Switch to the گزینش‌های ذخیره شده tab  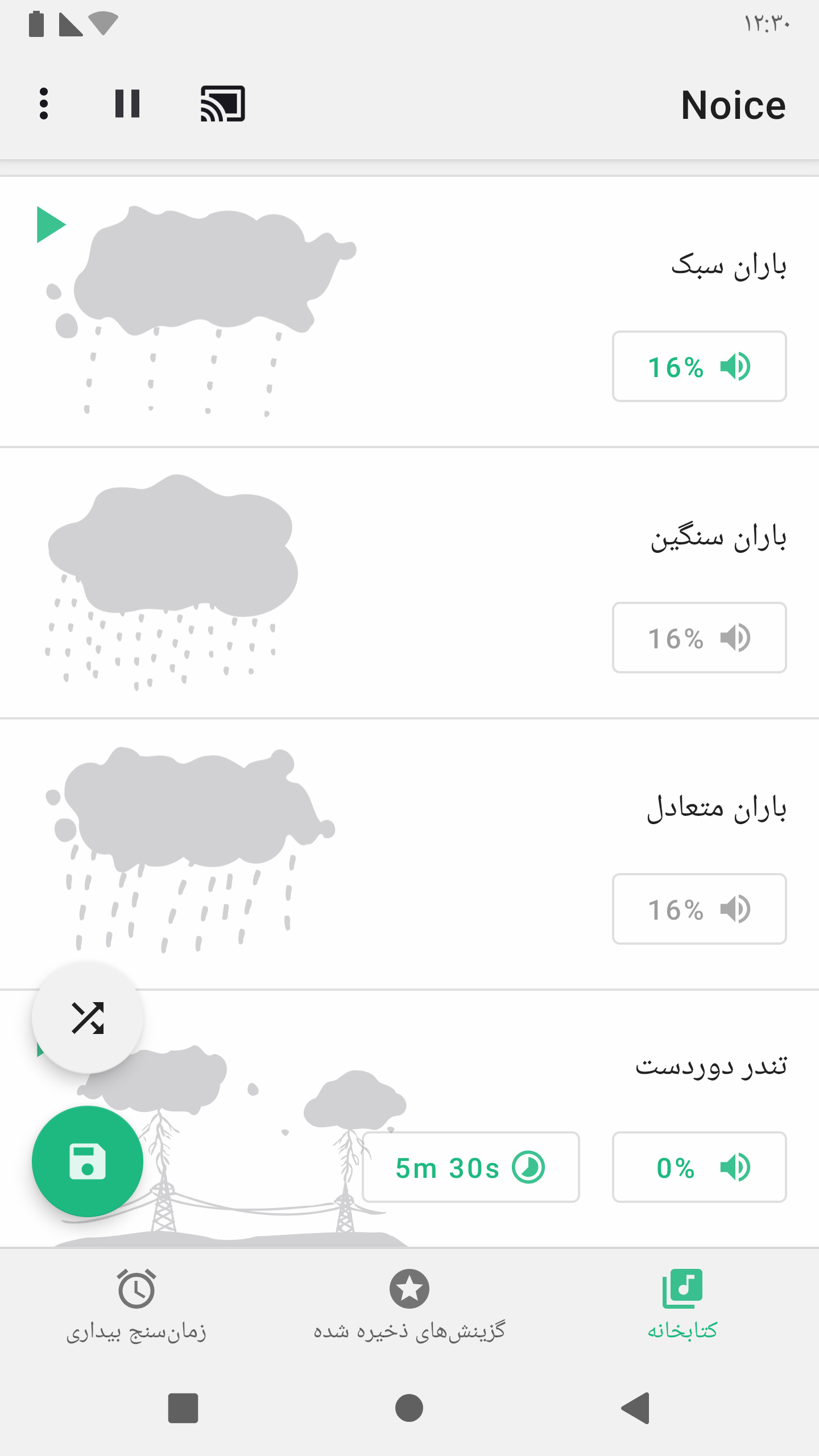point(409,1306)
